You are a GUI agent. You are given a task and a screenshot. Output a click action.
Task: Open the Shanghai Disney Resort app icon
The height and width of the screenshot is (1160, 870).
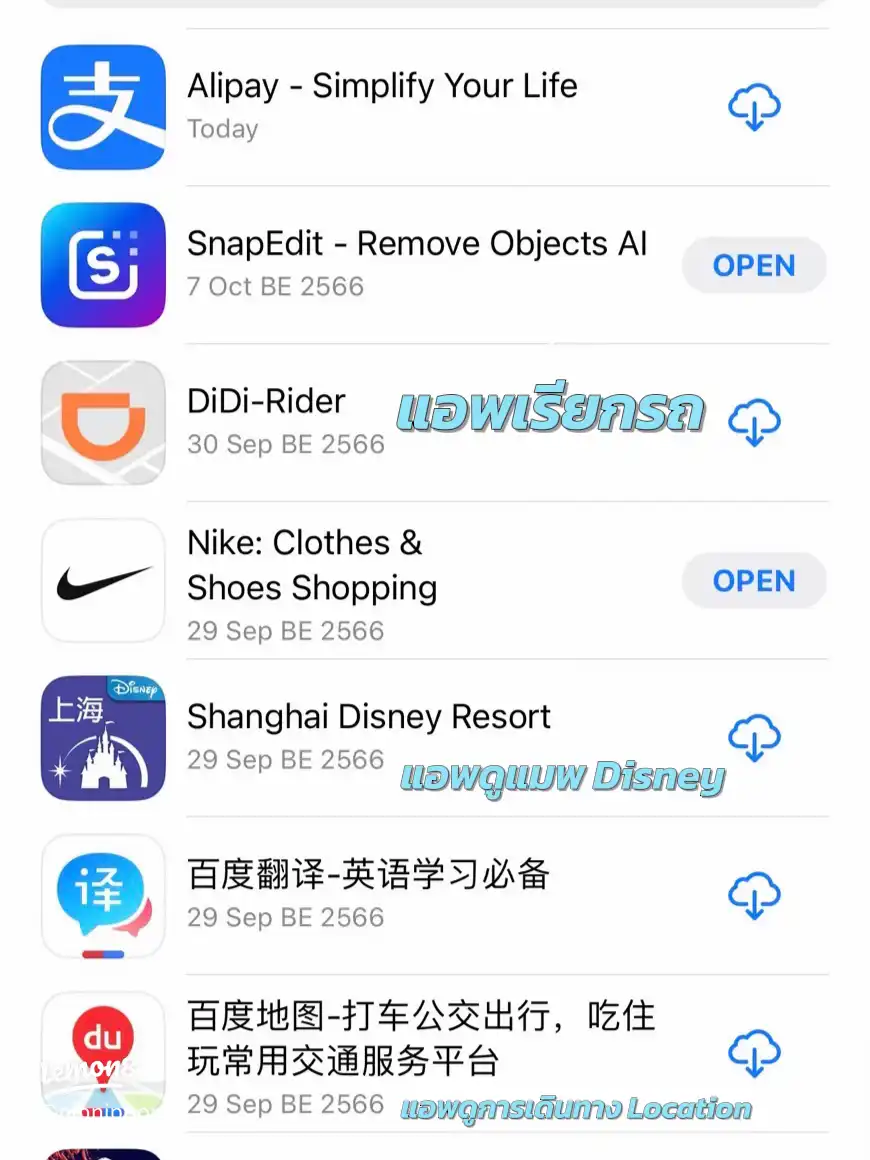click(103, 738)
